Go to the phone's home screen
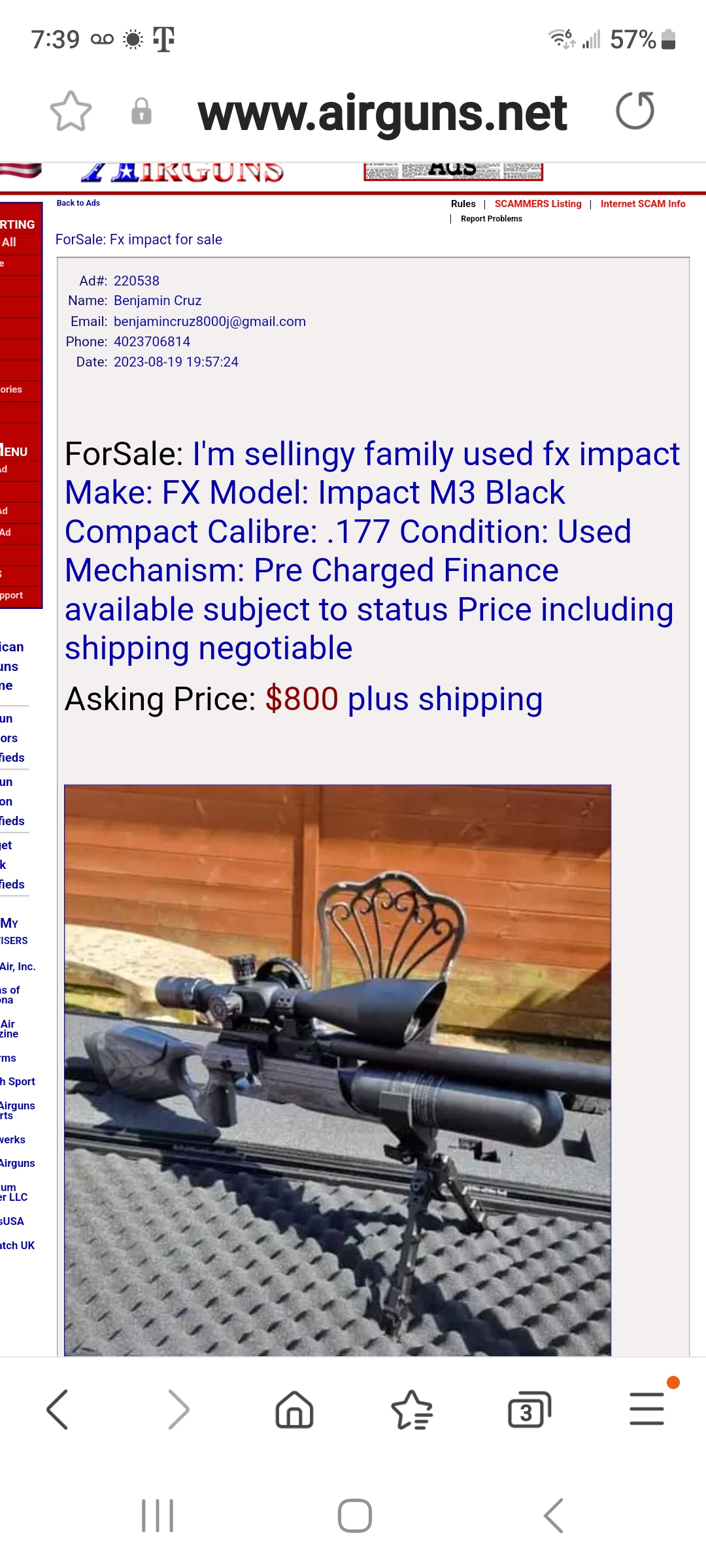The width and height of the screenshot is (706, 1568). tap(354, 1516)
